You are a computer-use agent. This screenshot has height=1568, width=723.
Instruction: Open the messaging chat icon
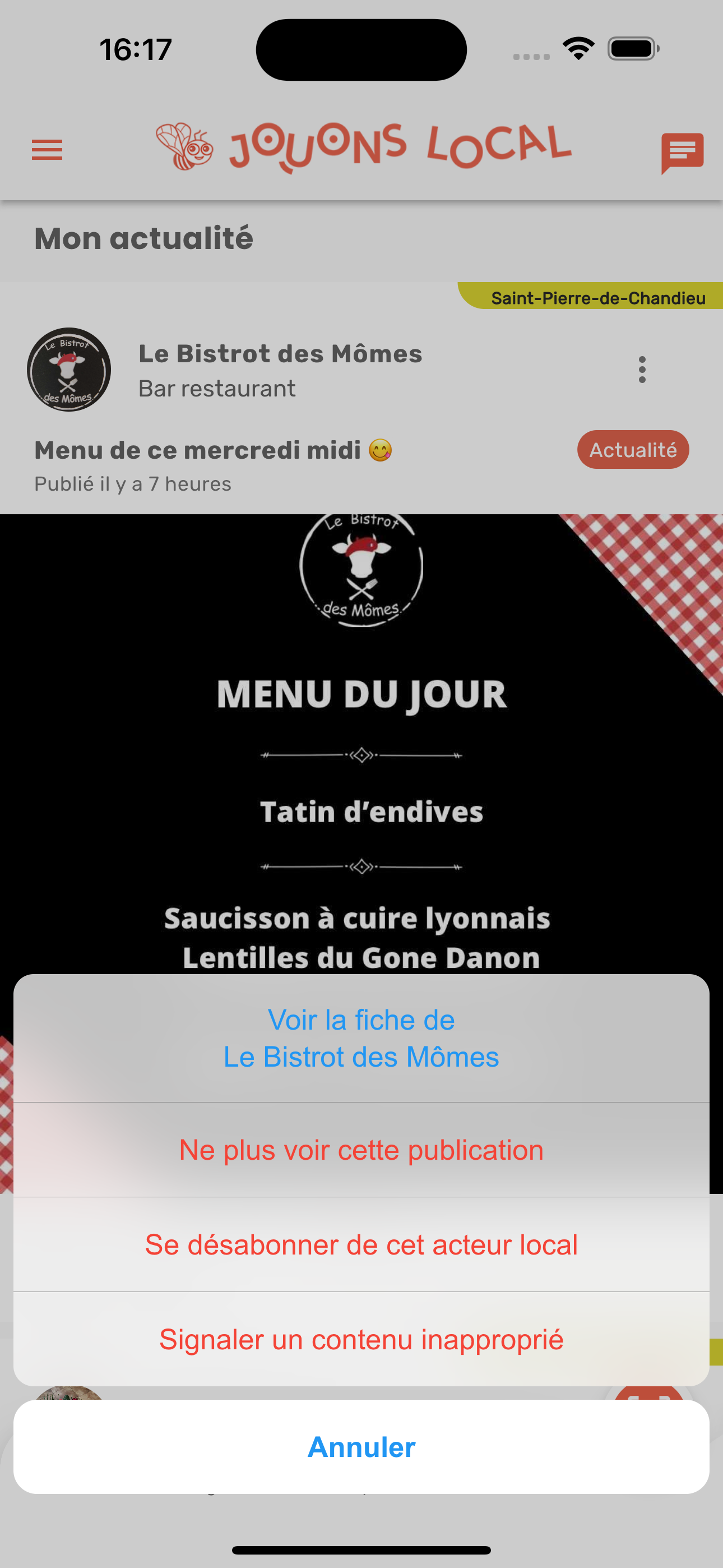pos(682,150)
